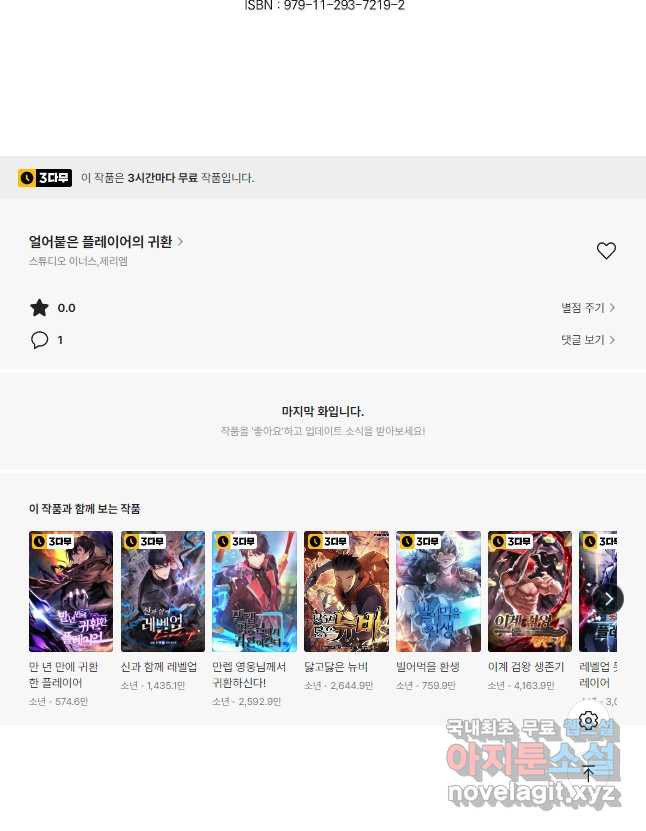Open 별점 주기 to rate the series
Screen dimensions: 646x831
[588, 308]
